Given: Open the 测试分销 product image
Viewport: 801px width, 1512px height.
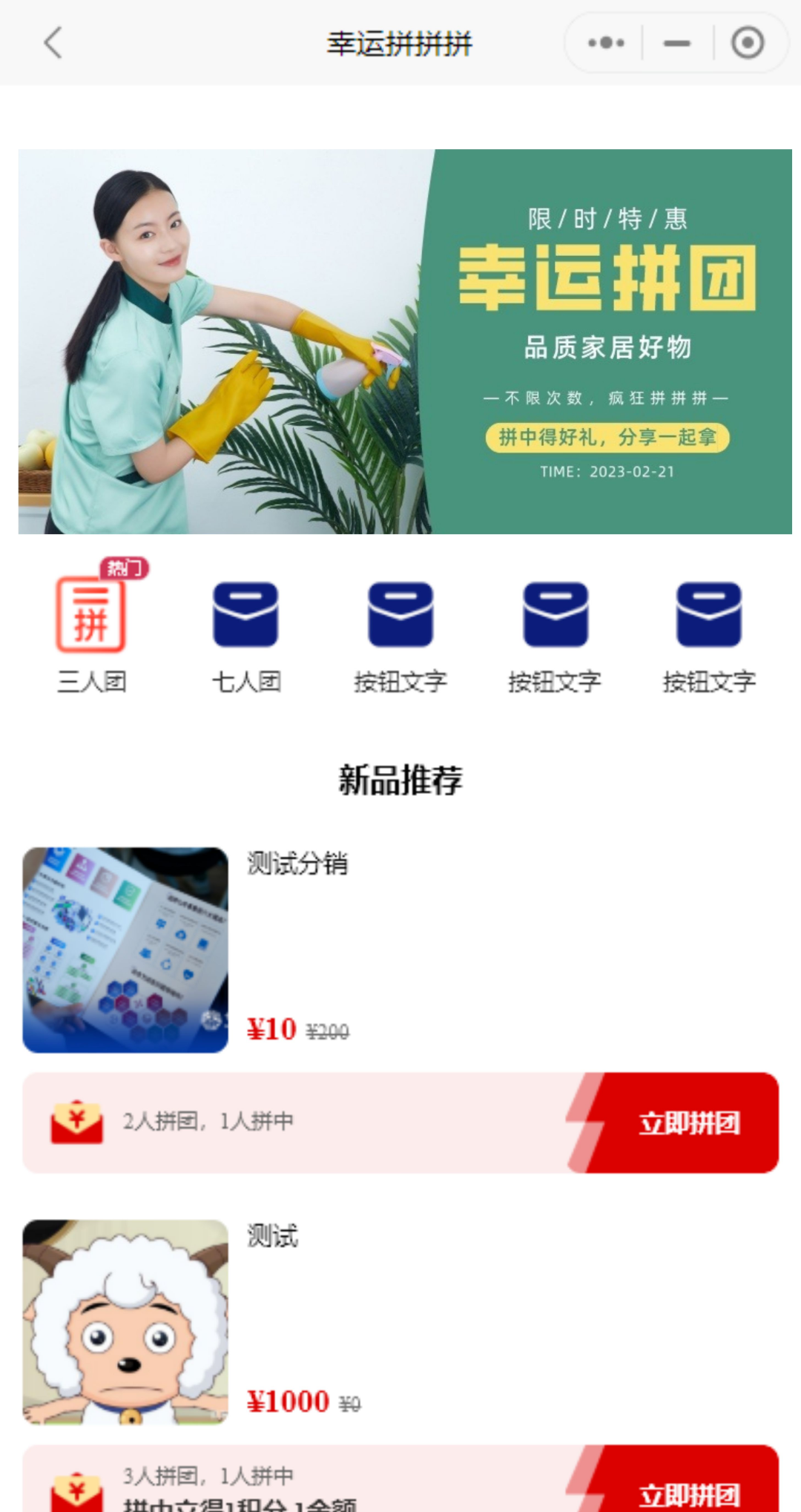Looking at the screenshot, I should tap(125, 950).
